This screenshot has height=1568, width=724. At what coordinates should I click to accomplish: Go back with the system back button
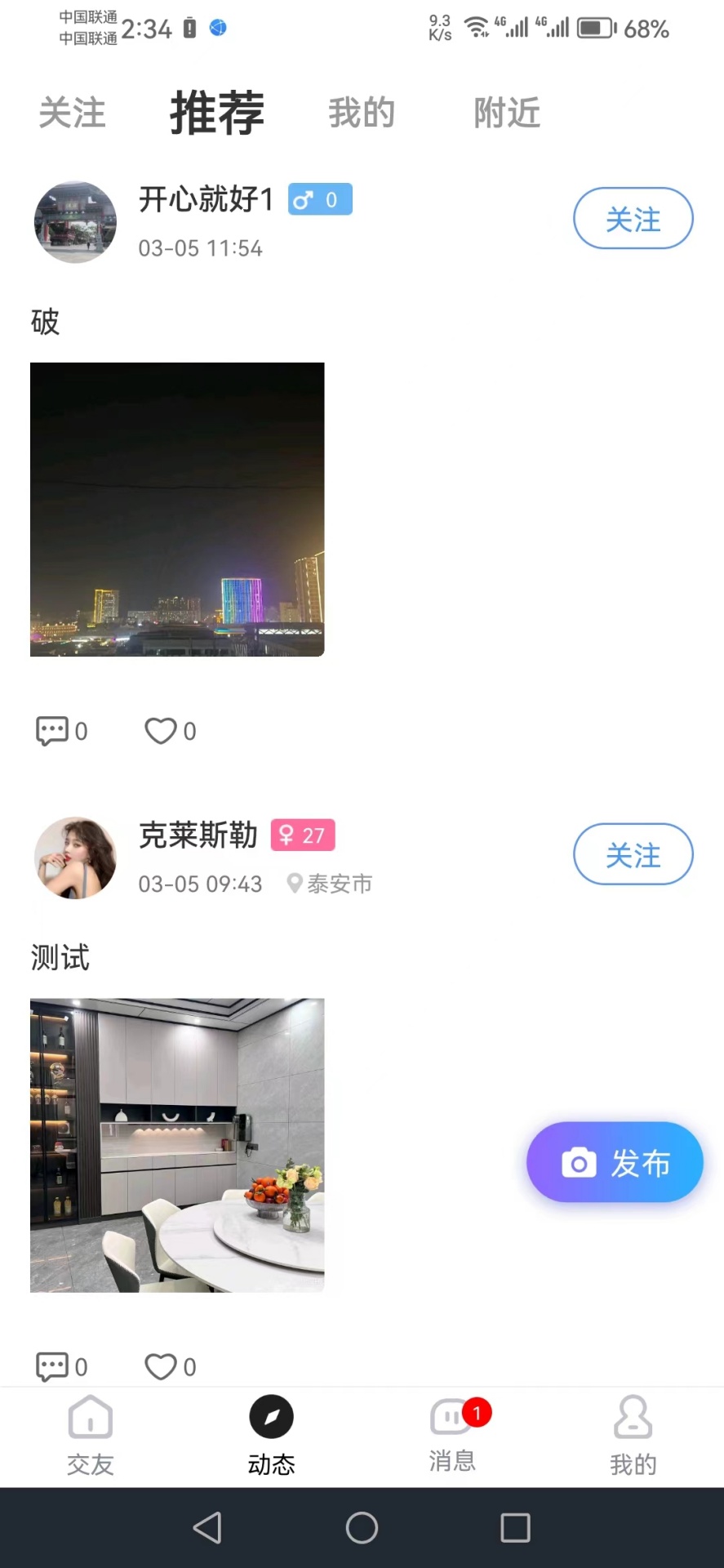[x=207, y=1527]
